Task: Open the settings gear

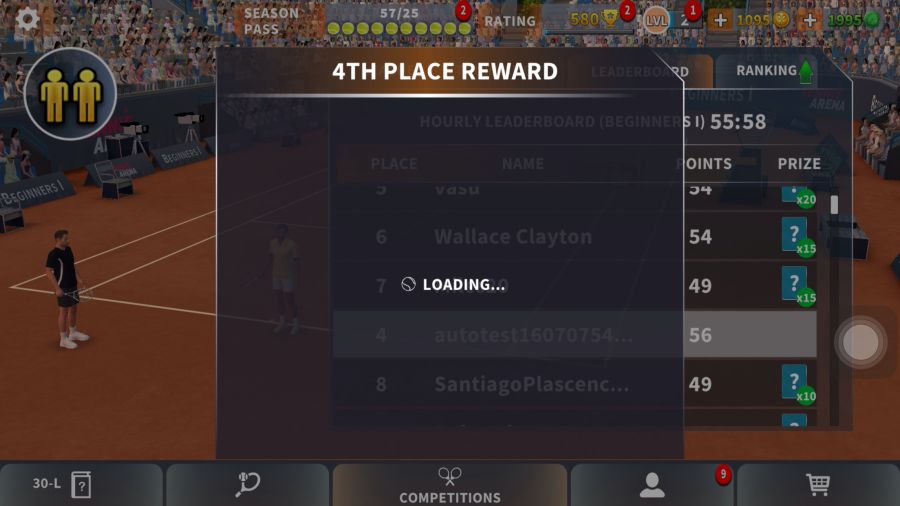Action: click(x=28, y=19)
